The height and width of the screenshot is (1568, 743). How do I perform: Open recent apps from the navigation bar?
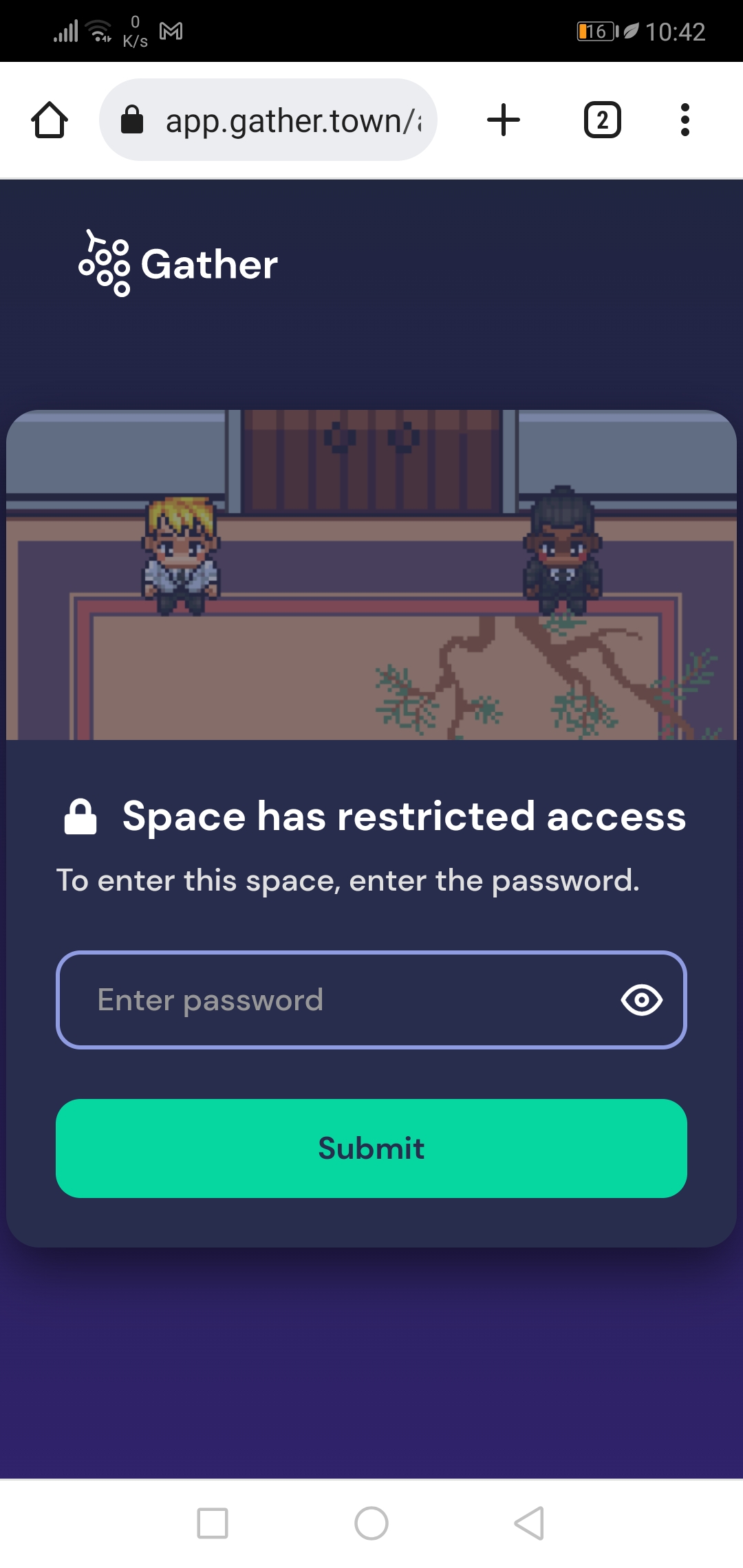pyautogui.click(x=213, y=1523)
